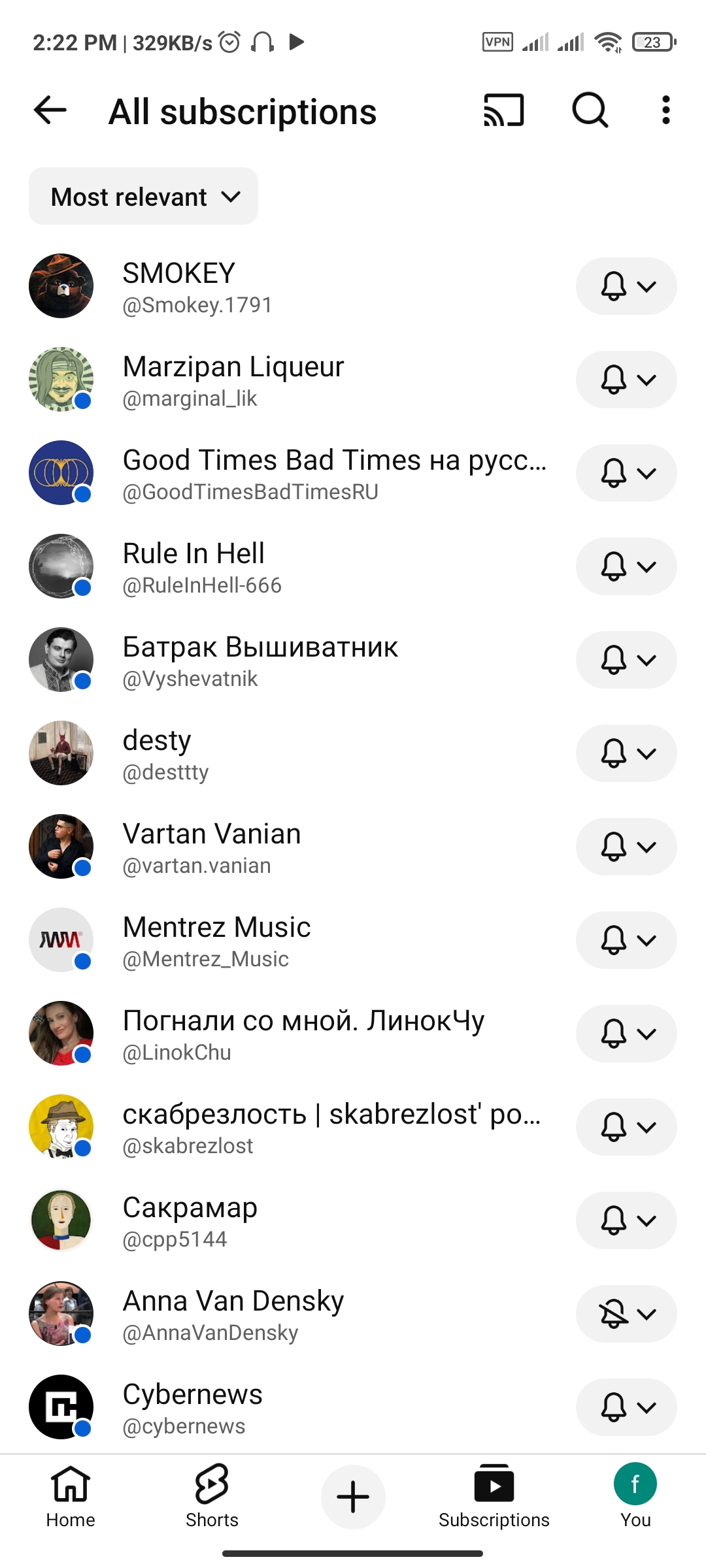Open the Mentrez Music channel
Viewport: 706px width, 1568px height.
[216, 941]
